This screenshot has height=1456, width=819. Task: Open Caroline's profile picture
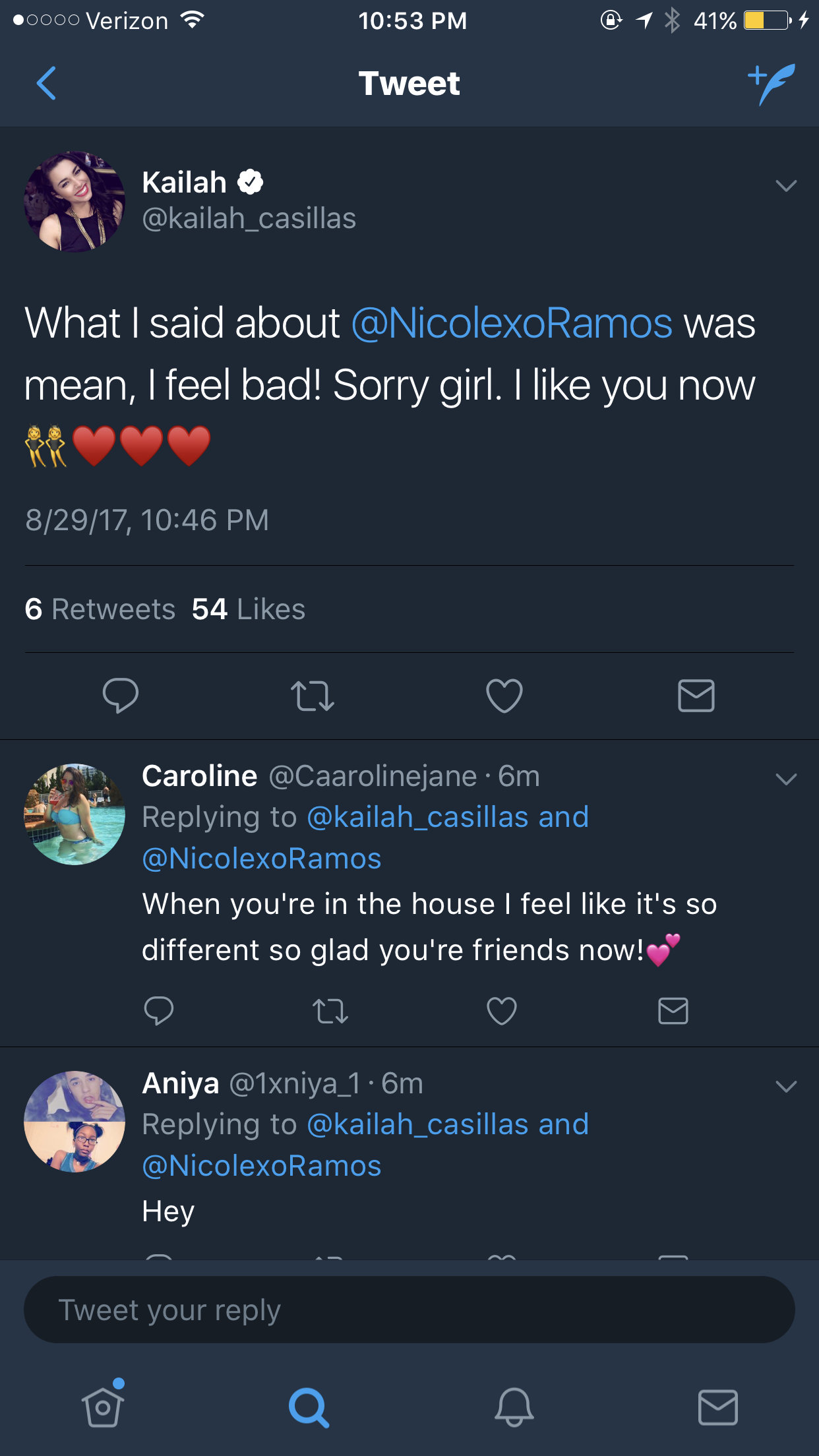pos(75,814)
